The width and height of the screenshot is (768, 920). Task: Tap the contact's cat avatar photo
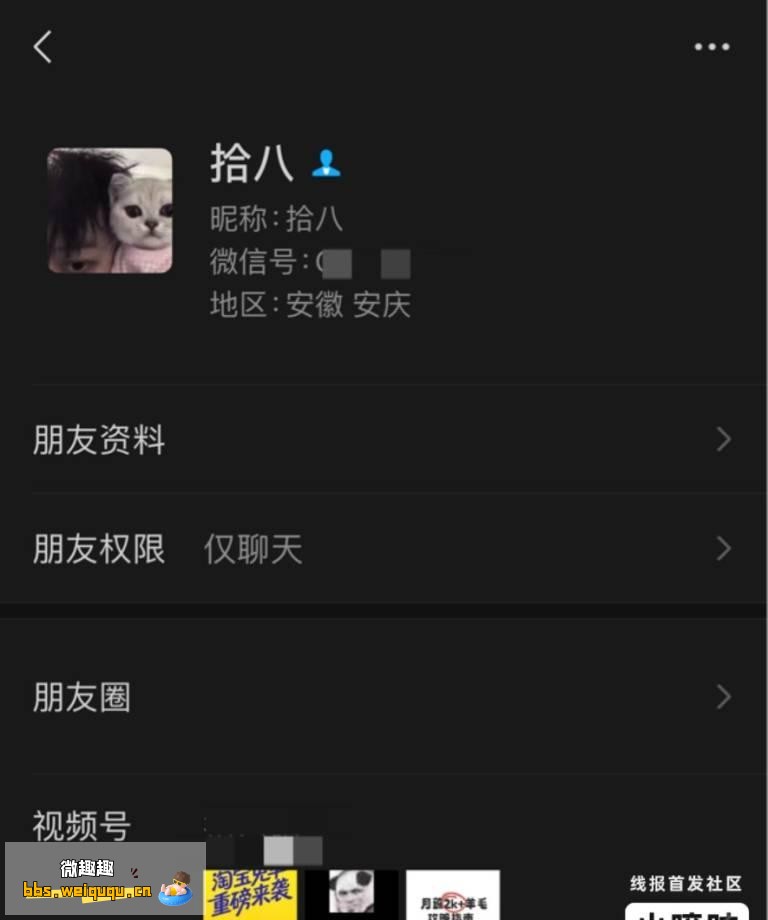pyautogui.click(x=110, y=210)
